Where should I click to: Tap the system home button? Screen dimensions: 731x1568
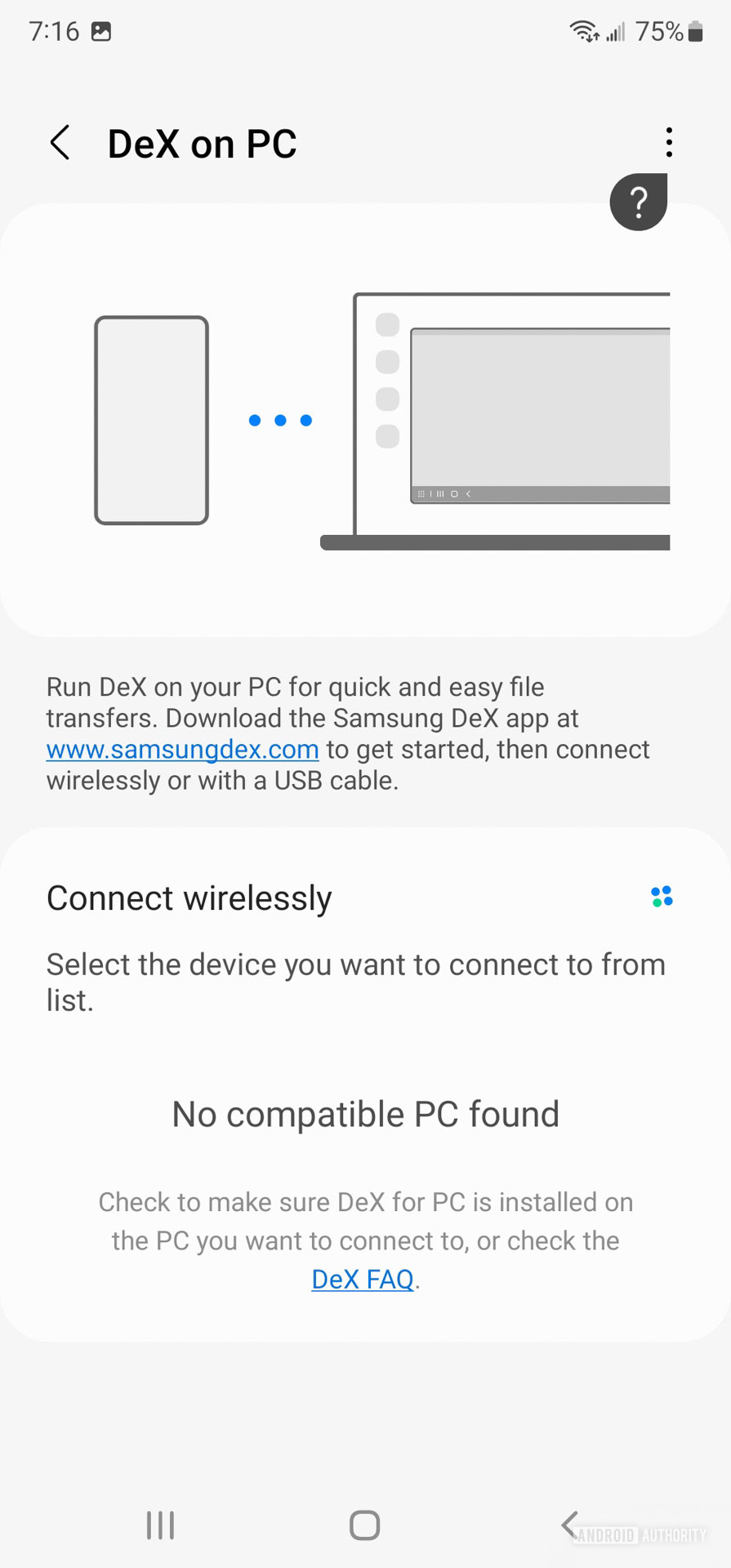tap(364, 1525)
